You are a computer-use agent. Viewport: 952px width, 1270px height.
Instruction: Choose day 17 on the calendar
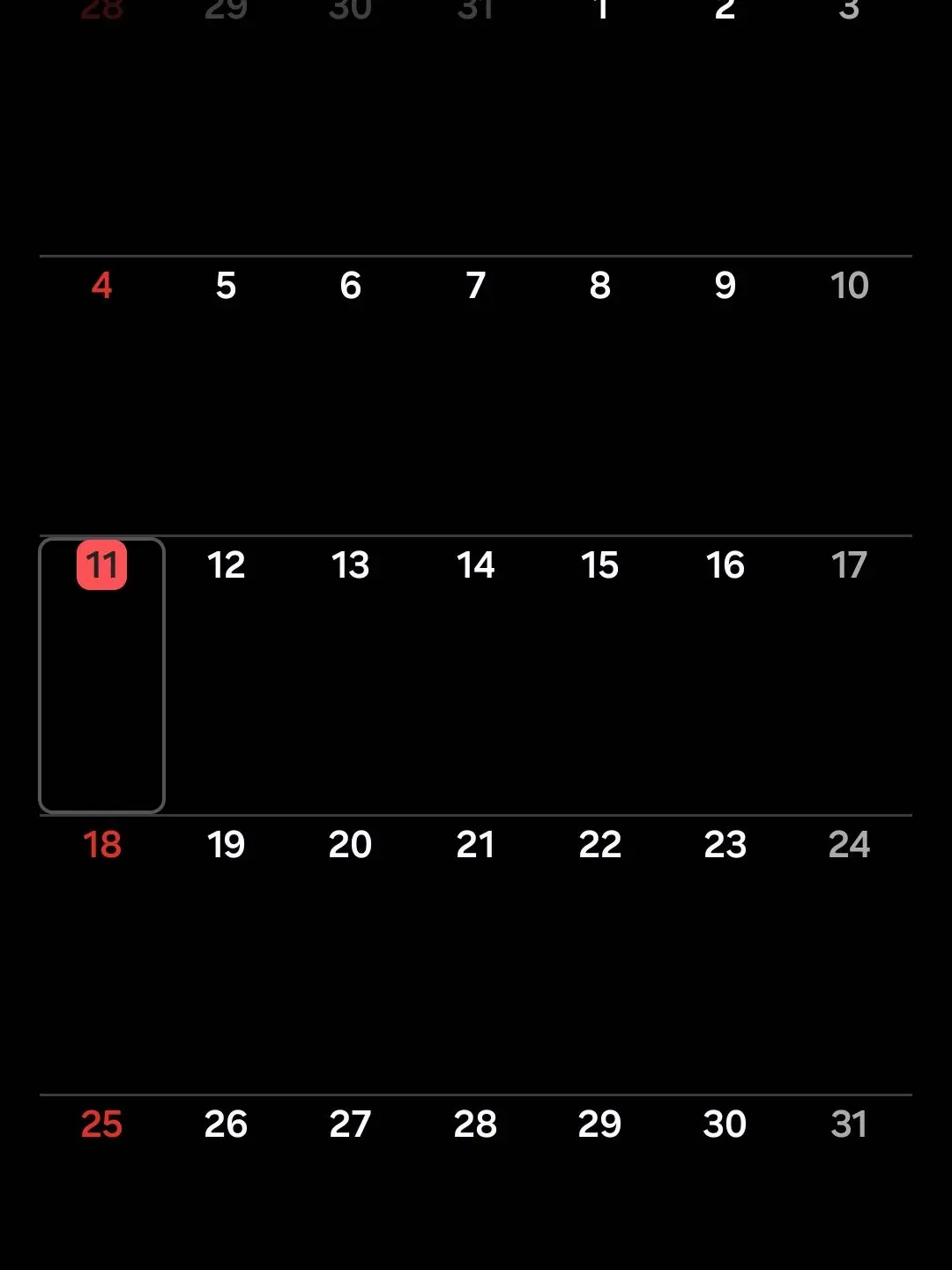click(x=849, y=565)
